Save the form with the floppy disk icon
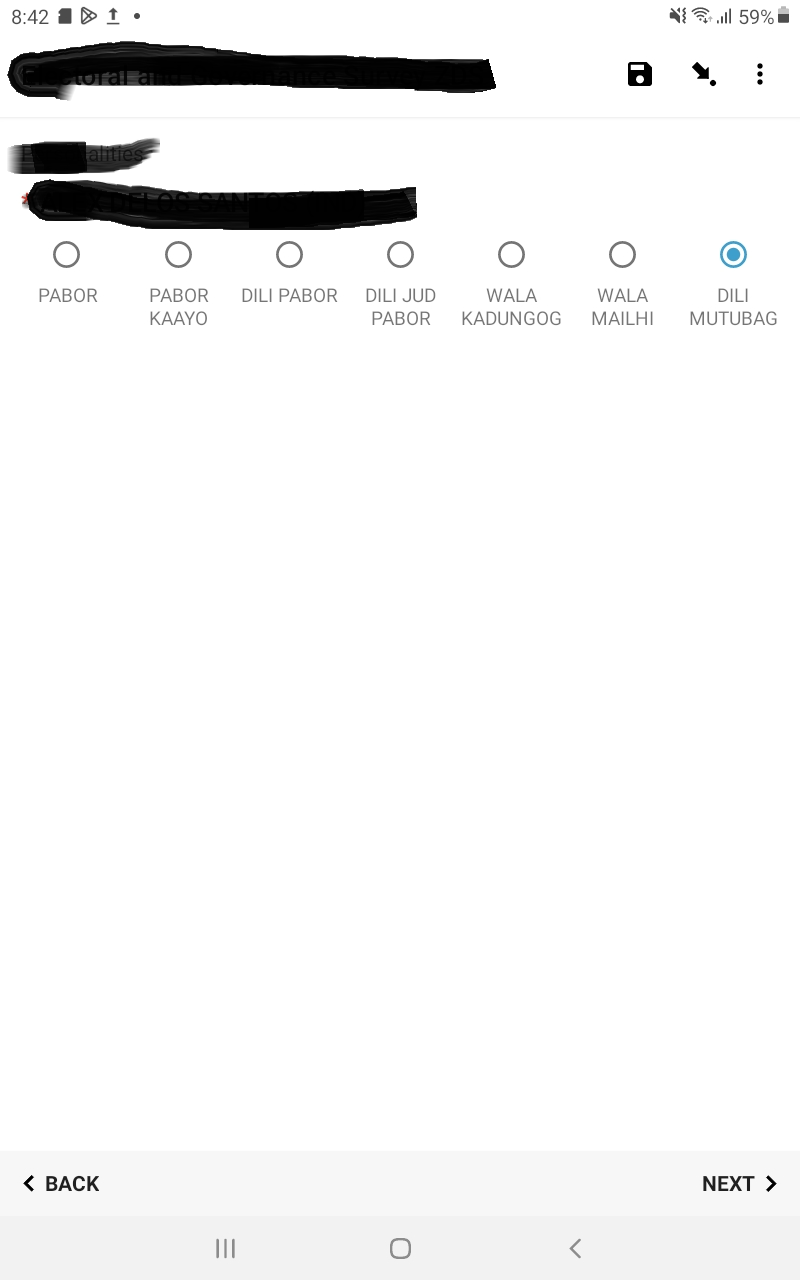This screenshot has height=1280, width=800. click(640, 74)
